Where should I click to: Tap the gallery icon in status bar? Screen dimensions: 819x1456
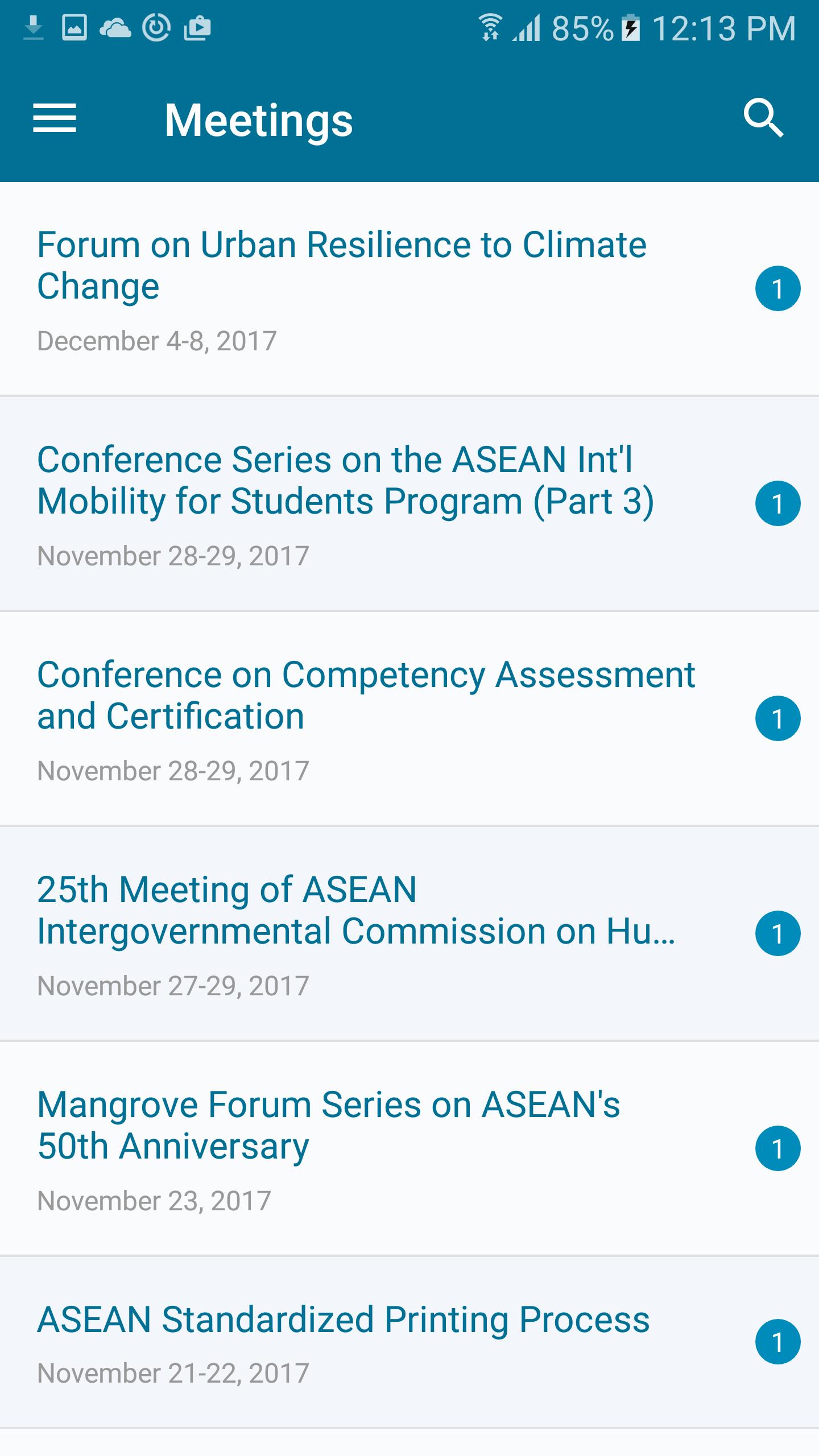[x=75, y=27]
